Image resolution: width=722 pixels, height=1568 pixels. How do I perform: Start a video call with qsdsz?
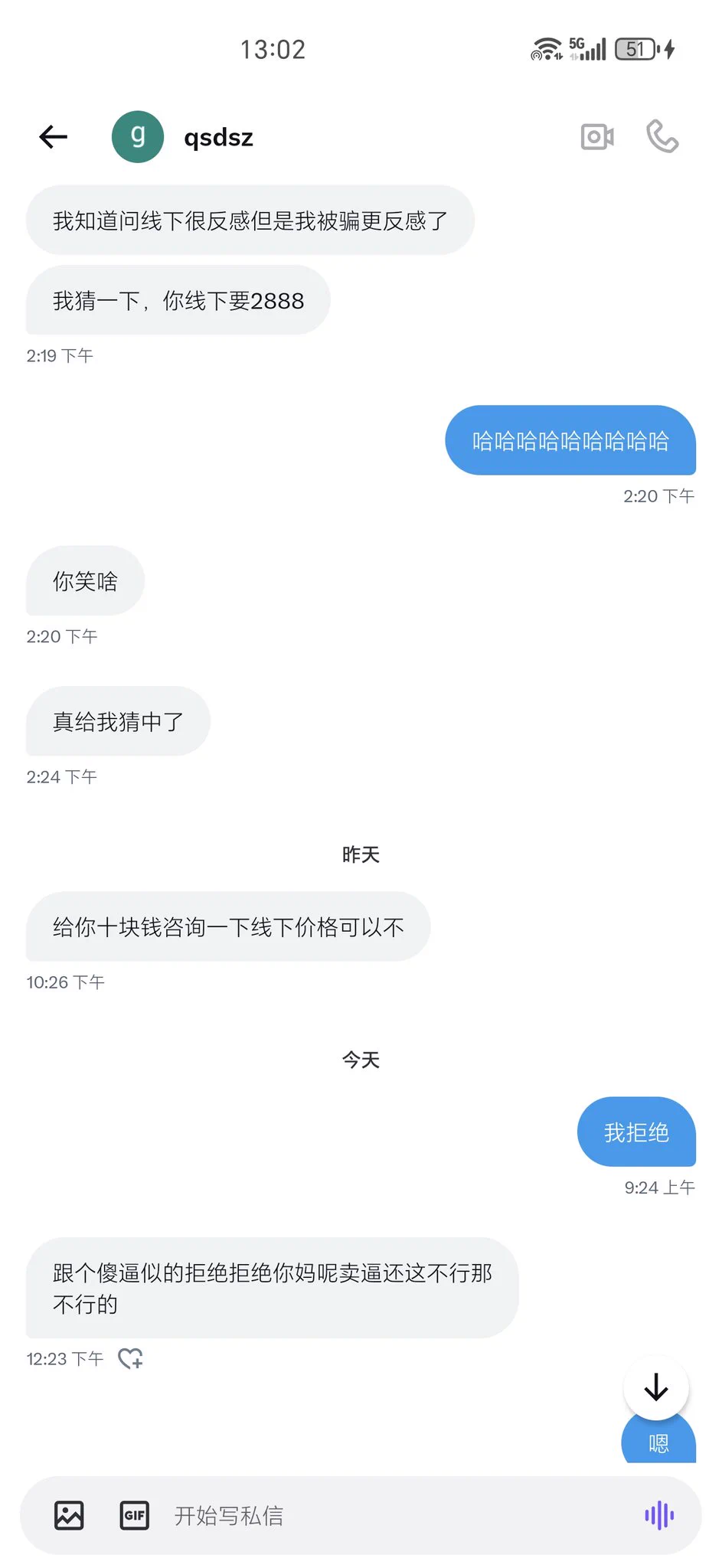[597, 137]
